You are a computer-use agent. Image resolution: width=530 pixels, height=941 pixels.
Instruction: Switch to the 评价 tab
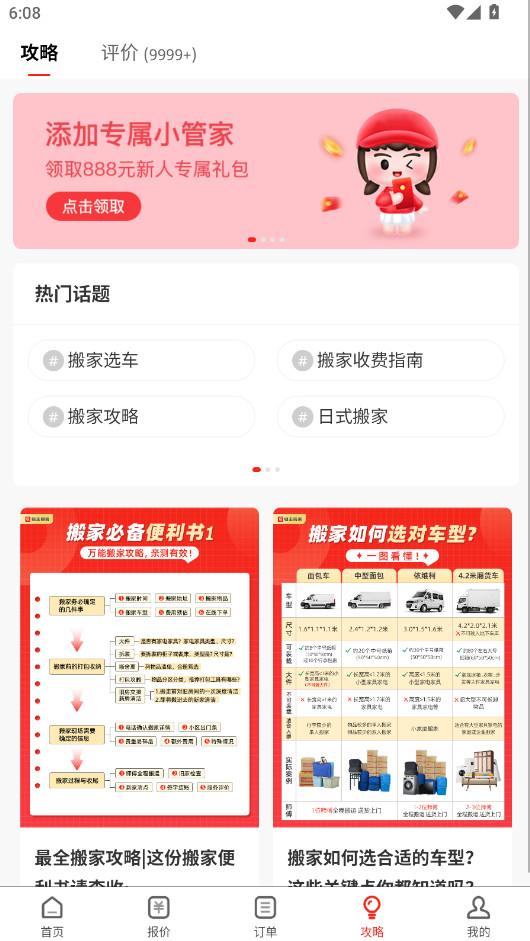point(148,53)
